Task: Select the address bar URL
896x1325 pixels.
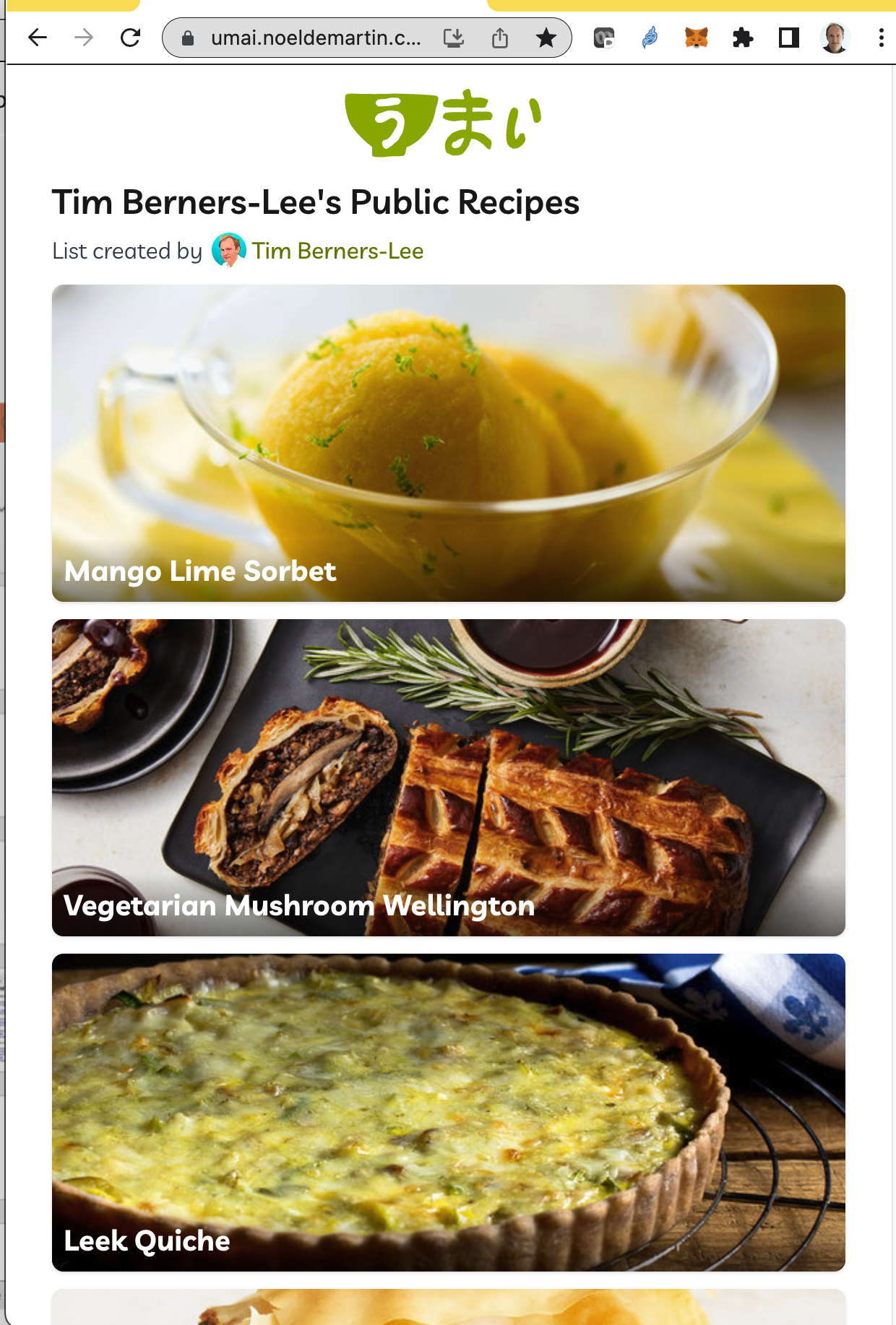Action: tap(315, 38)
